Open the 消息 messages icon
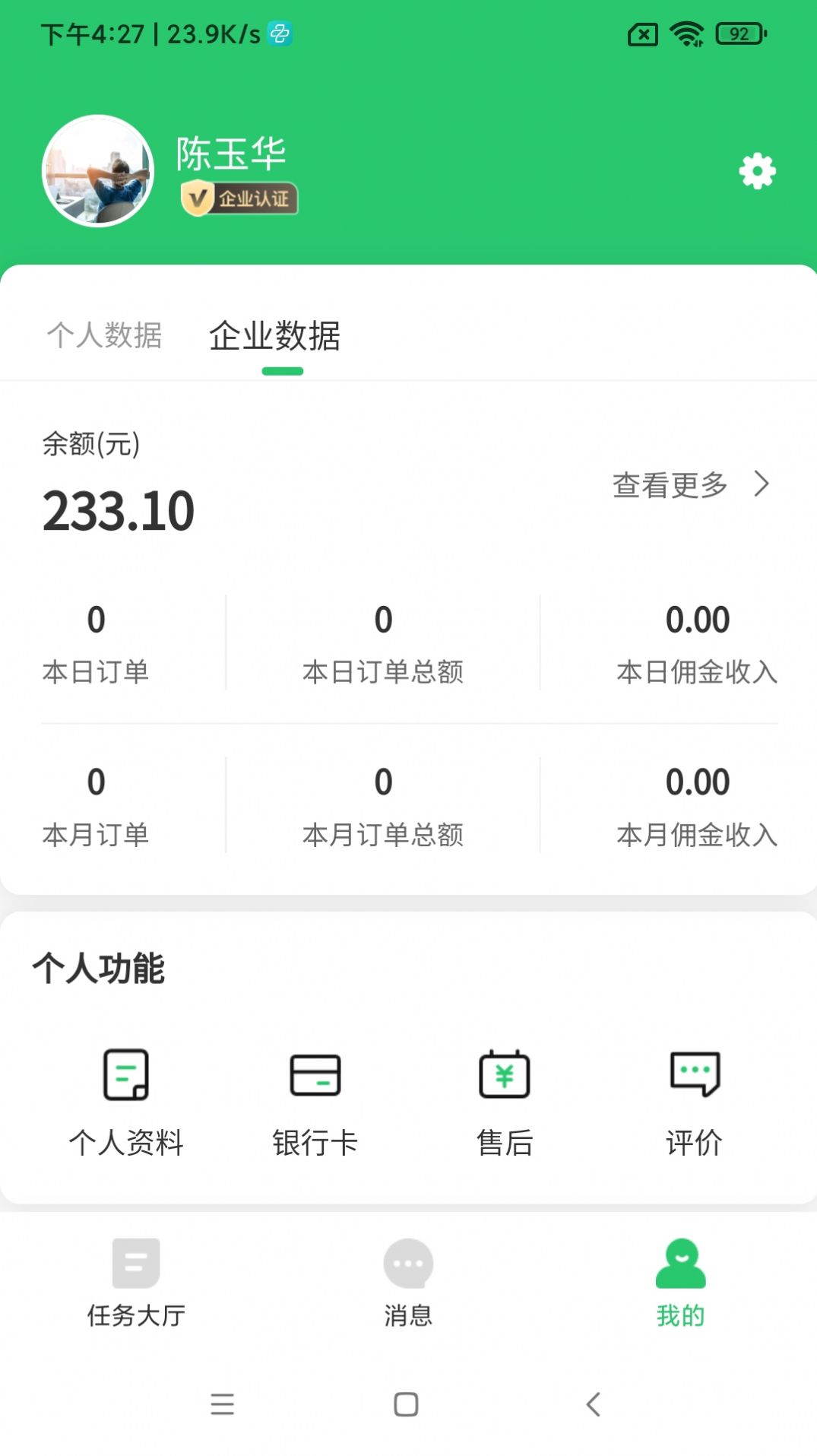Image resolution: width=817 pixels, height=1456 pixels. pos(408,1264)
